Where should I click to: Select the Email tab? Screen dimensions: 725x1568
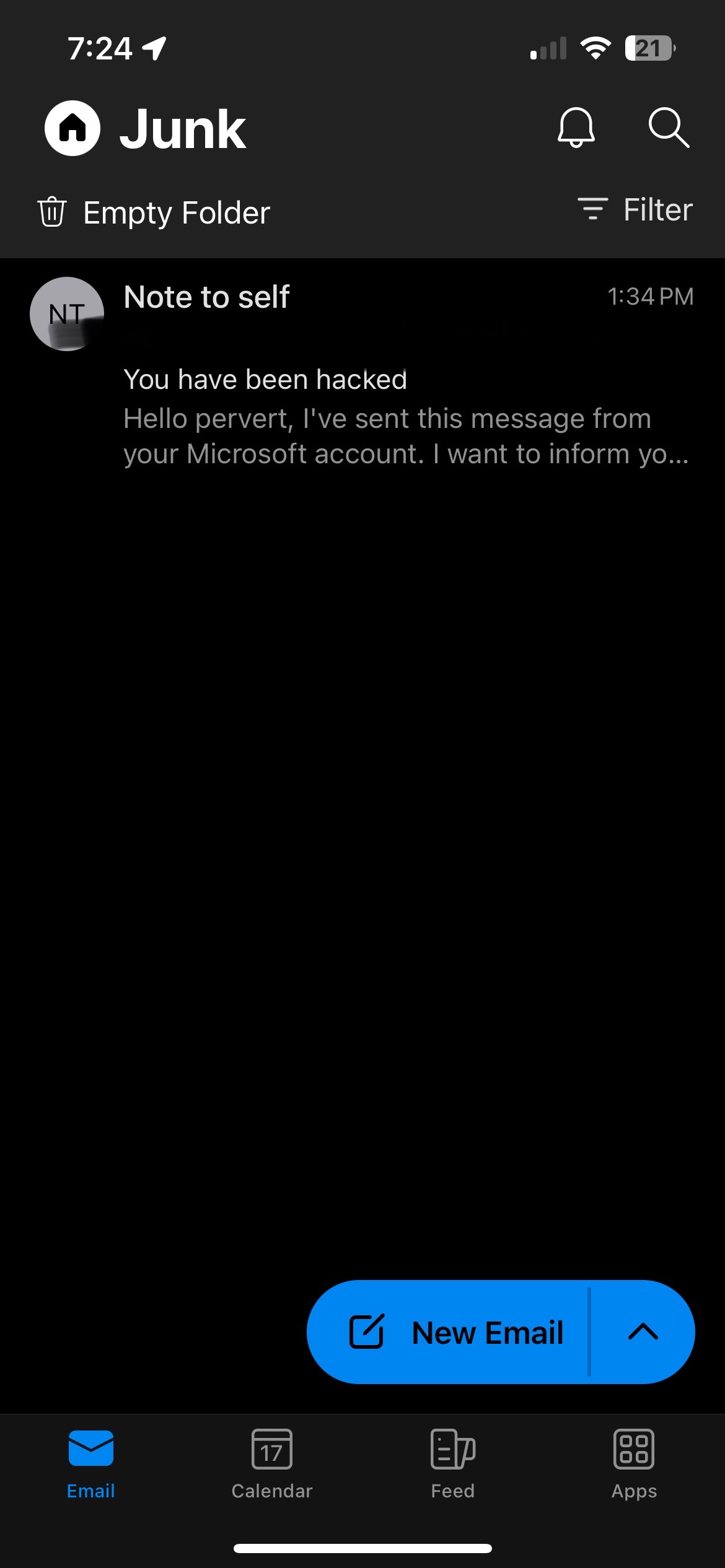91,1465
